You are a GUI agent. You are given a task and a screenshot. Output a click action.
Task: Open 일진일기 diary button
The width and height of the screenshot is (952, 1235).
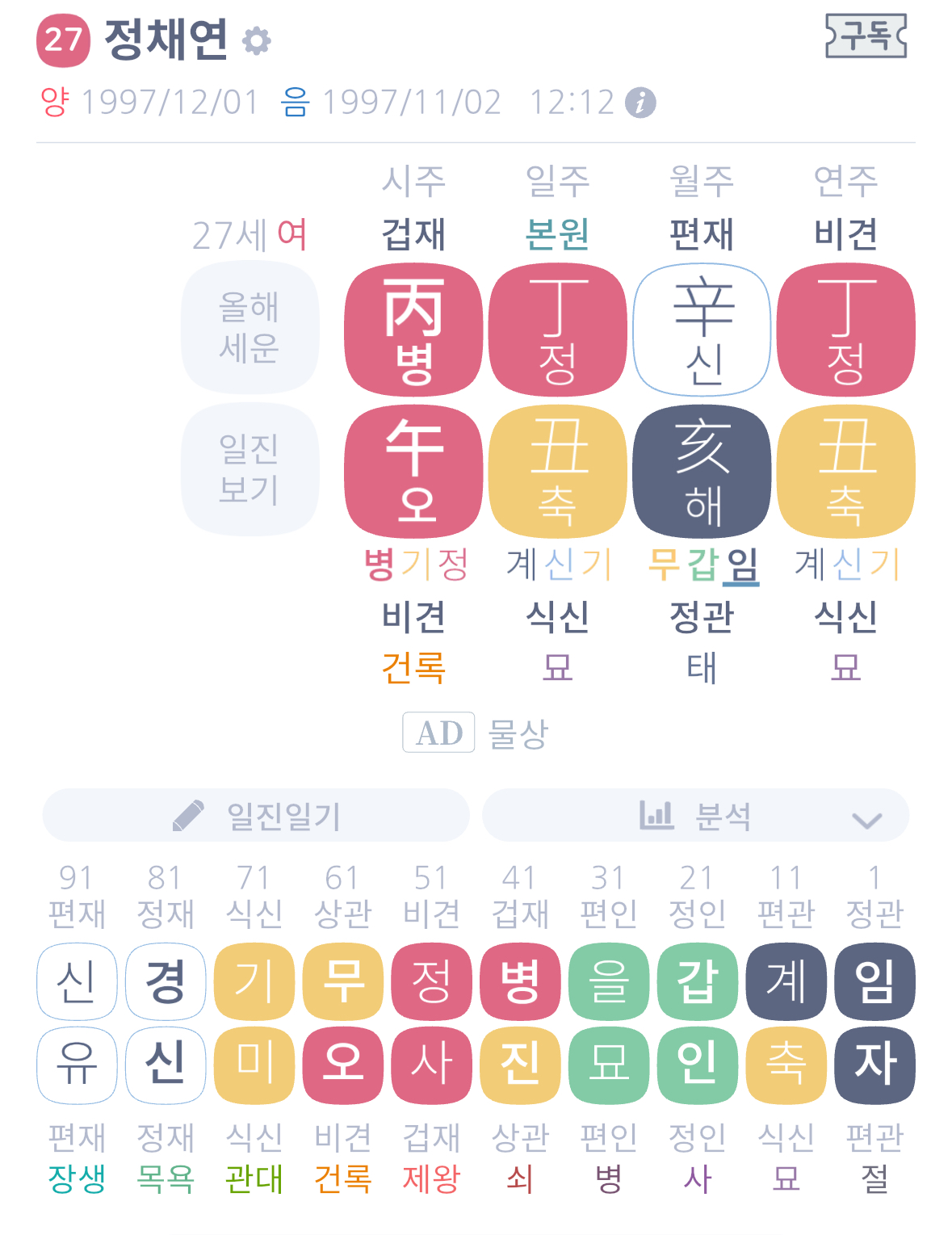256,815
